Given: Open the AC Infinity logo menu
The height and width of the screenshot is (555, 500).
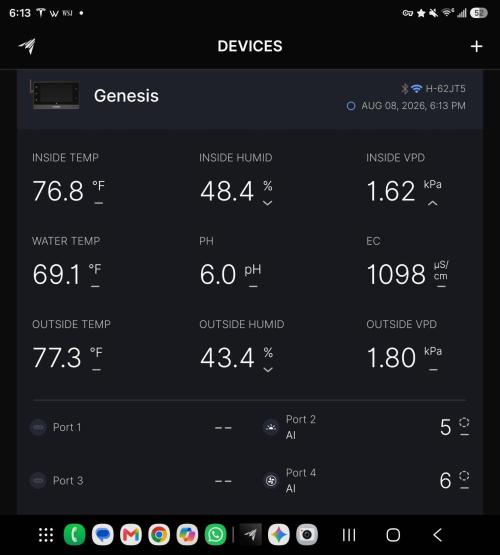Looking at the screenshot, I should [x=28, y=46].
